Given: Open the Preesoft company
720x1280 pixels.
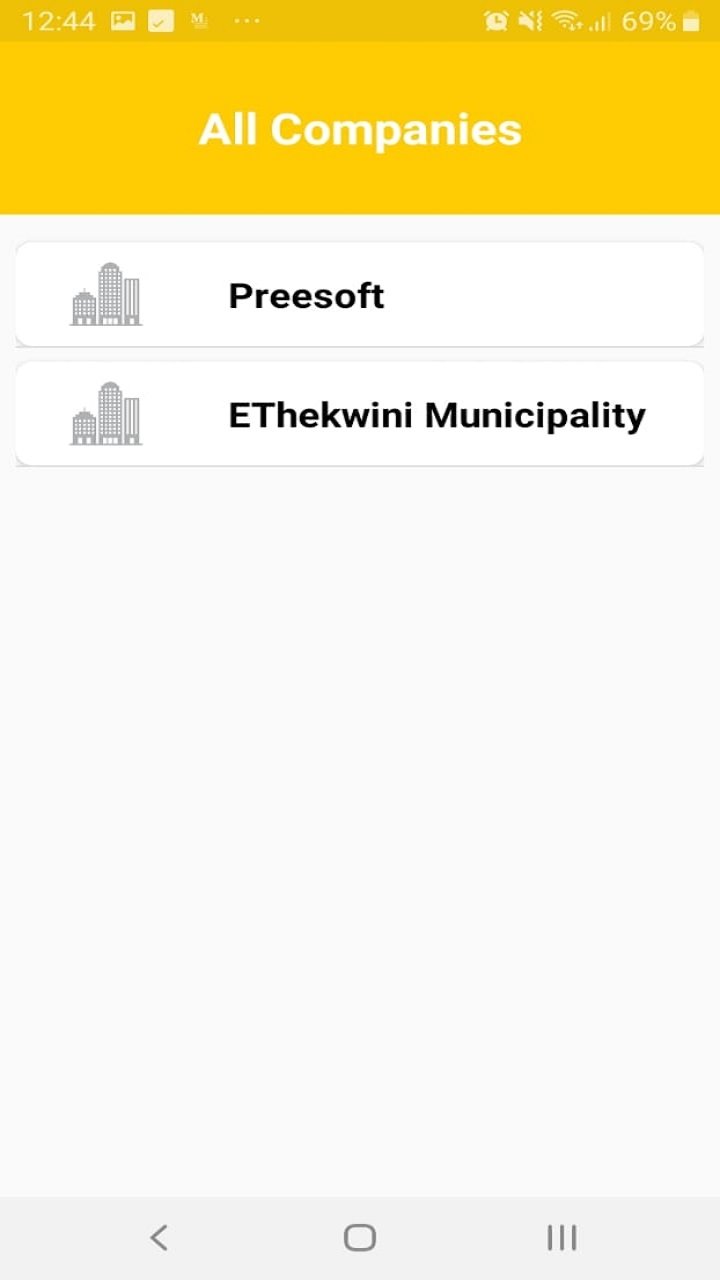Looking at the screenshot, I should point(360,295).
